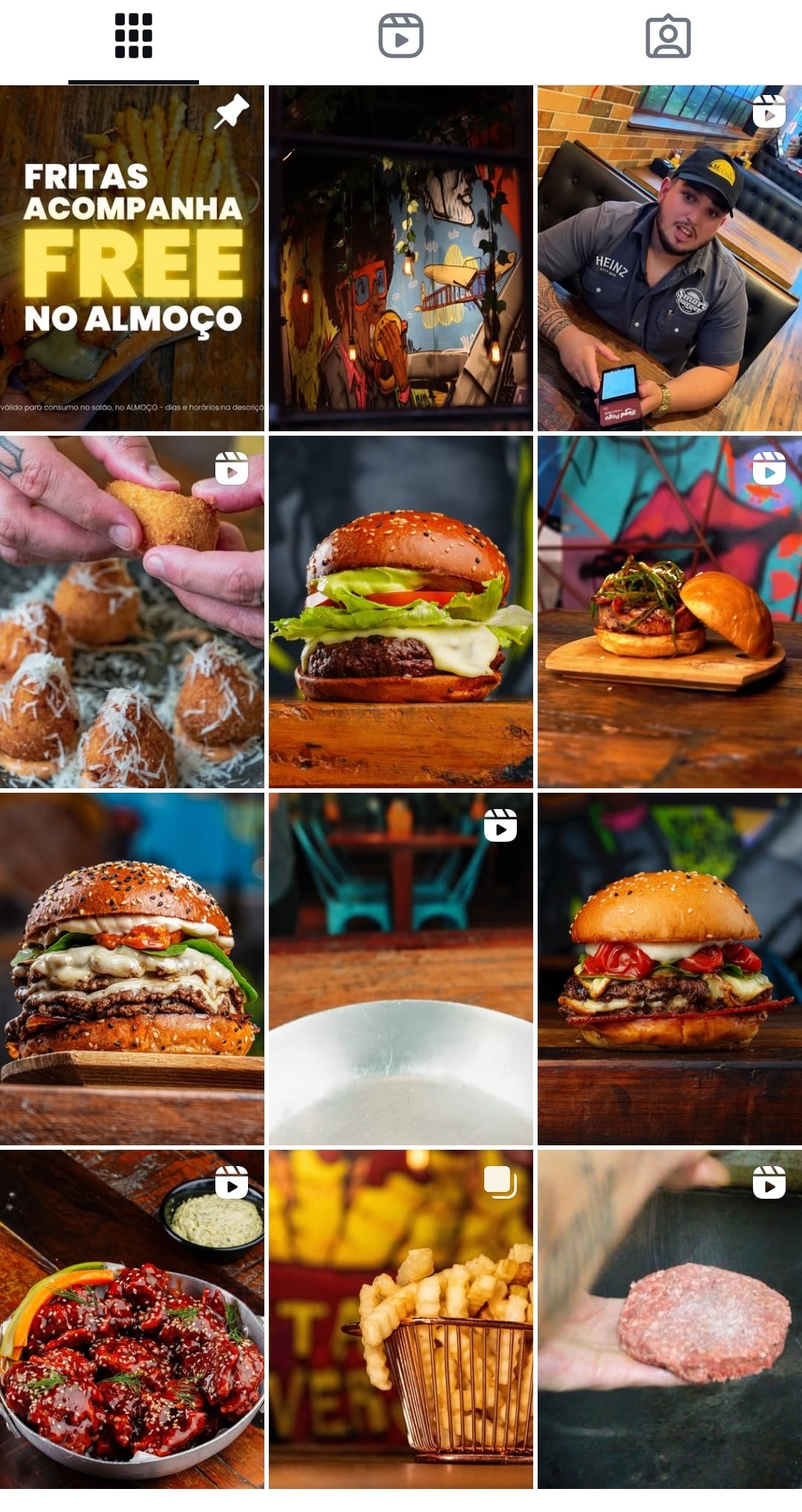Open the pinned 'Fritas acompanha free' post

[x=132, y=258]
